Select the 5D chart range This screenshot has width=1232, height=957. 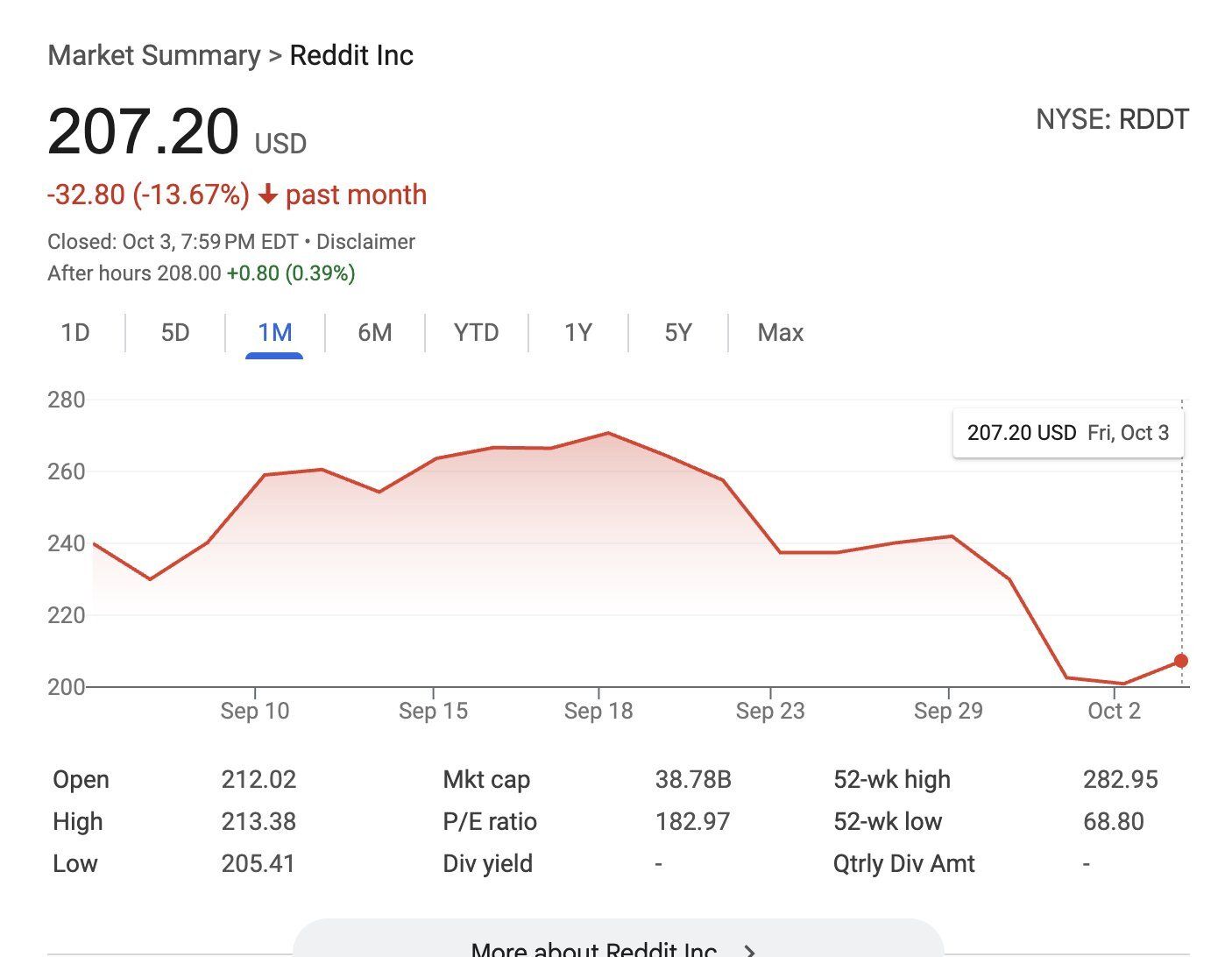[x=175, y=333]
